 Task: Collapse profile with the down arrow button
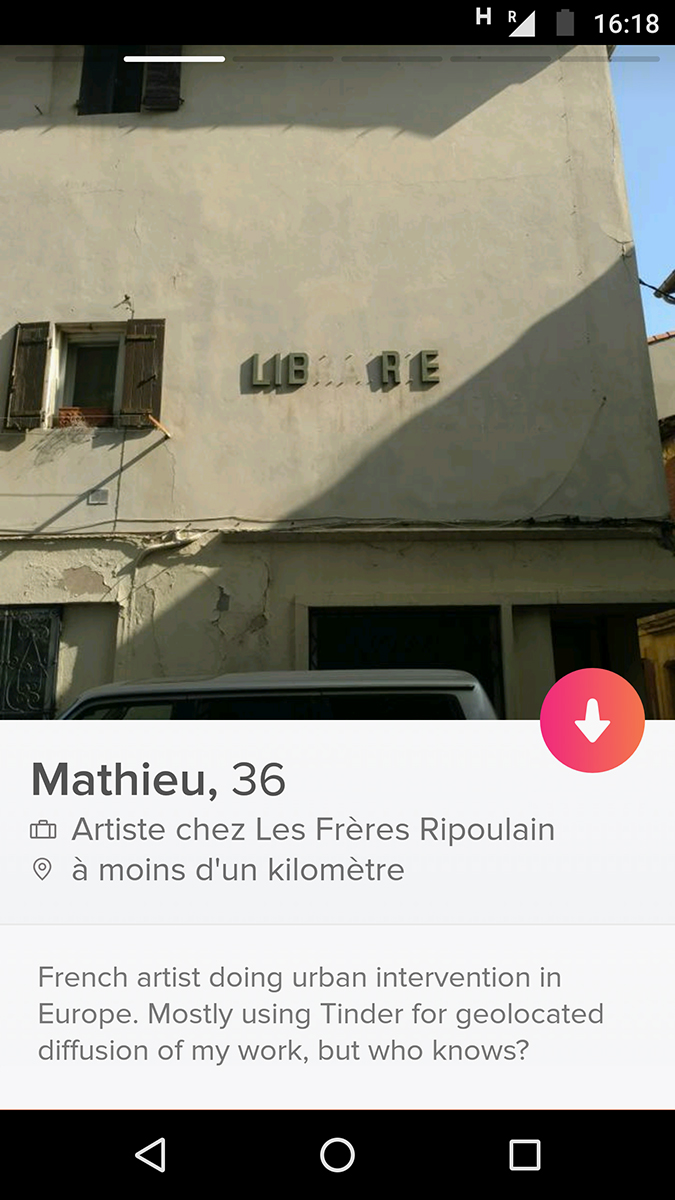pyautogui.click(x=592, y=720)
